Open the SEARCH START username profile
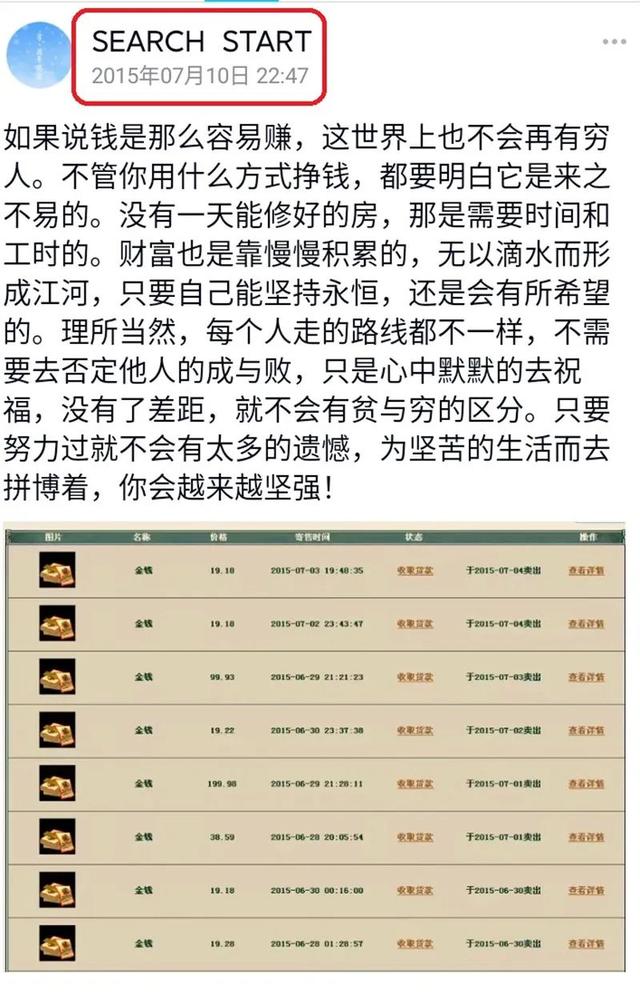This screenshot has height=993, width=640. [201, 42]
